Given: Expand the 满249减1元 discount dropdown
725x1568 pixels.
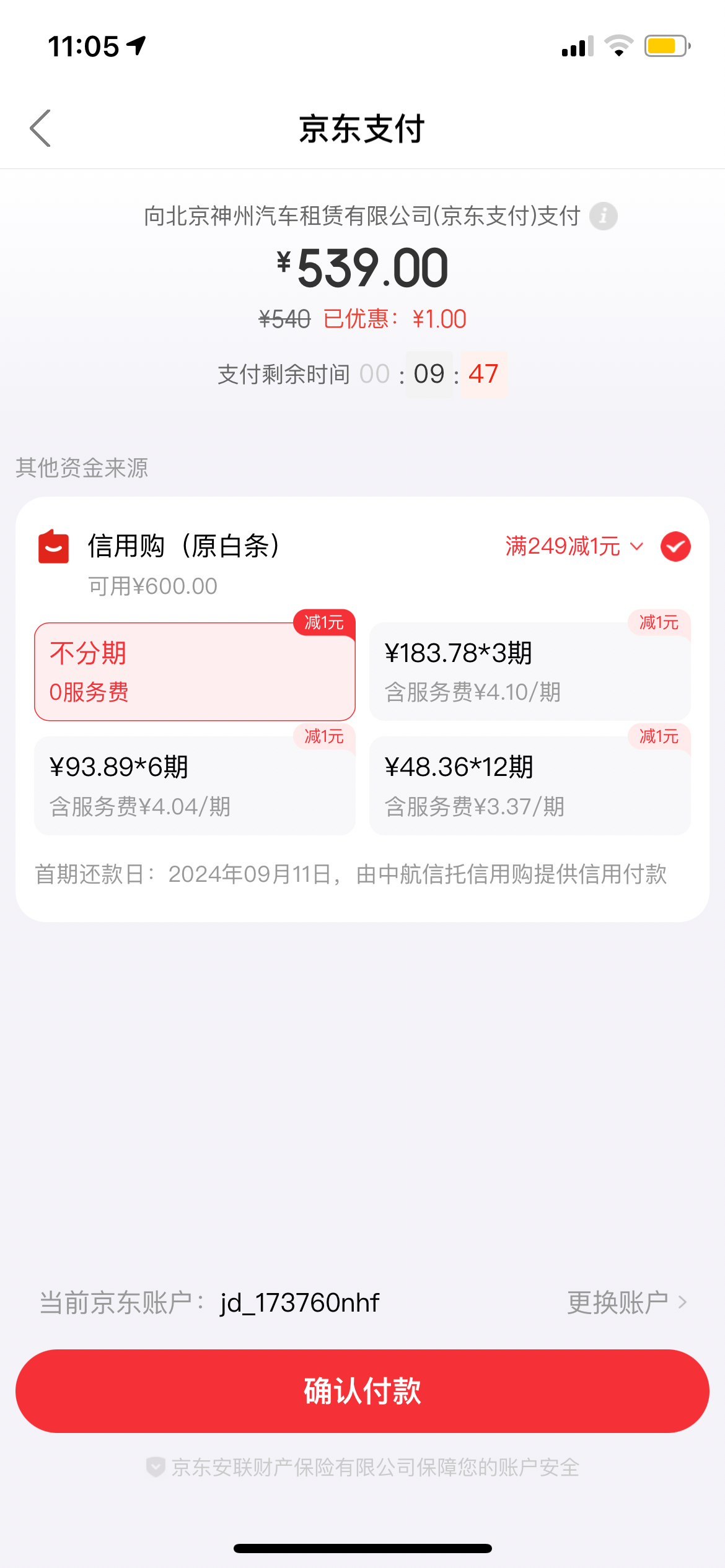Looking at the screenshot, I should [574, 546].
